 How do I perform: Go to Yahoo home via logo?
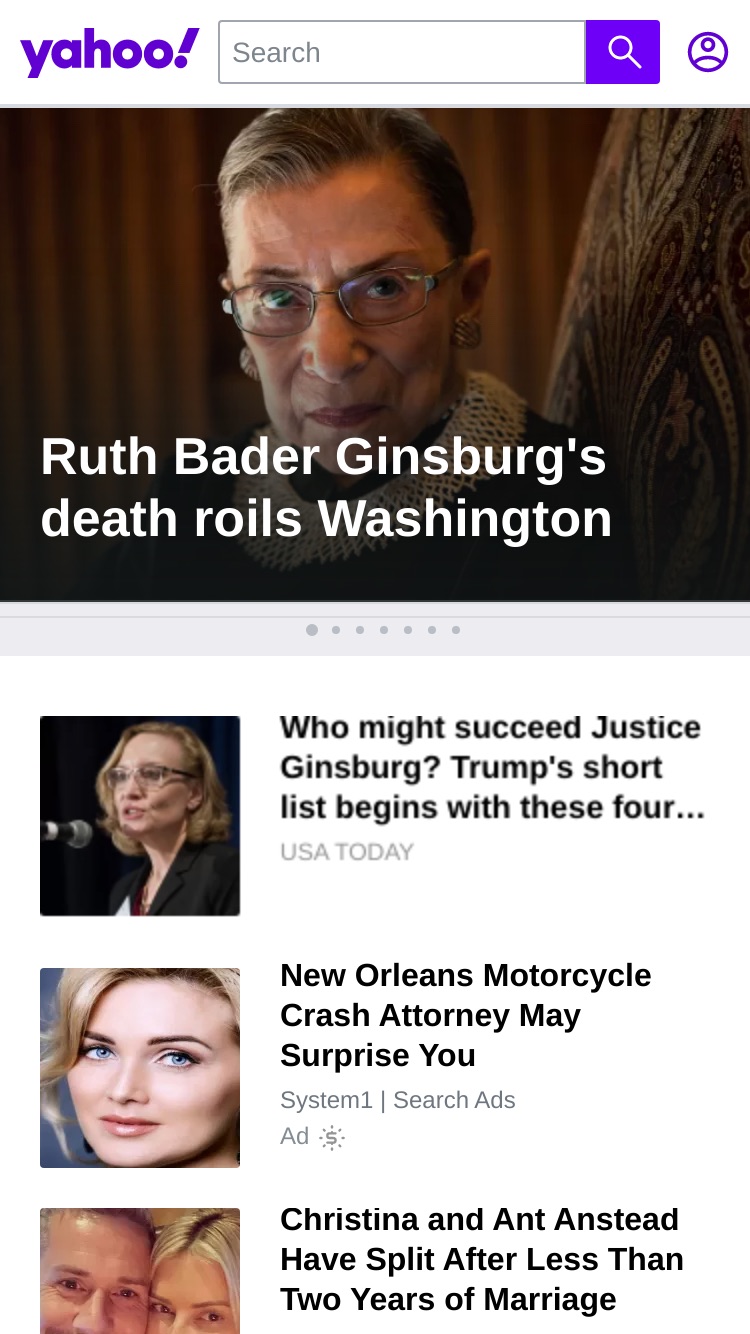click(110, 52)
